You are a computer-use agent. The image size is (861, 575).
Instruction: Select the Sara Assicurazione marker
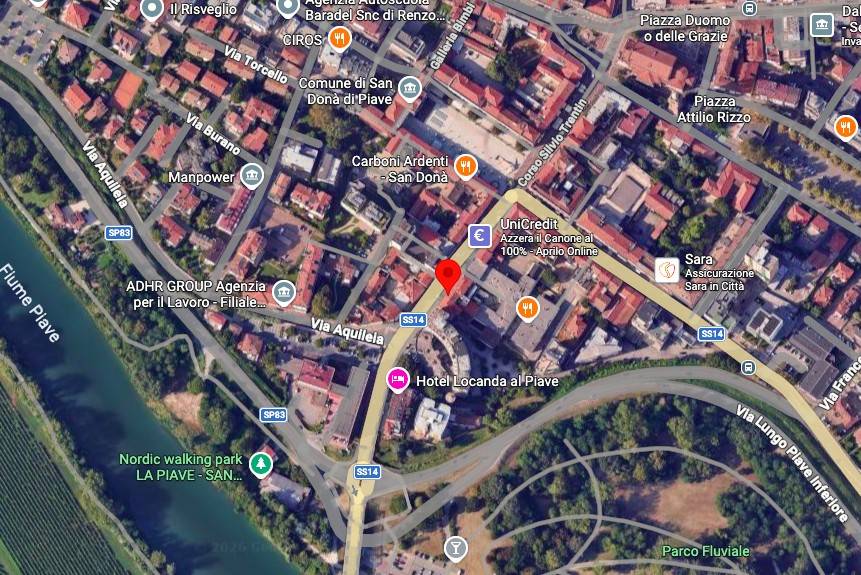(x=666, y=269)
